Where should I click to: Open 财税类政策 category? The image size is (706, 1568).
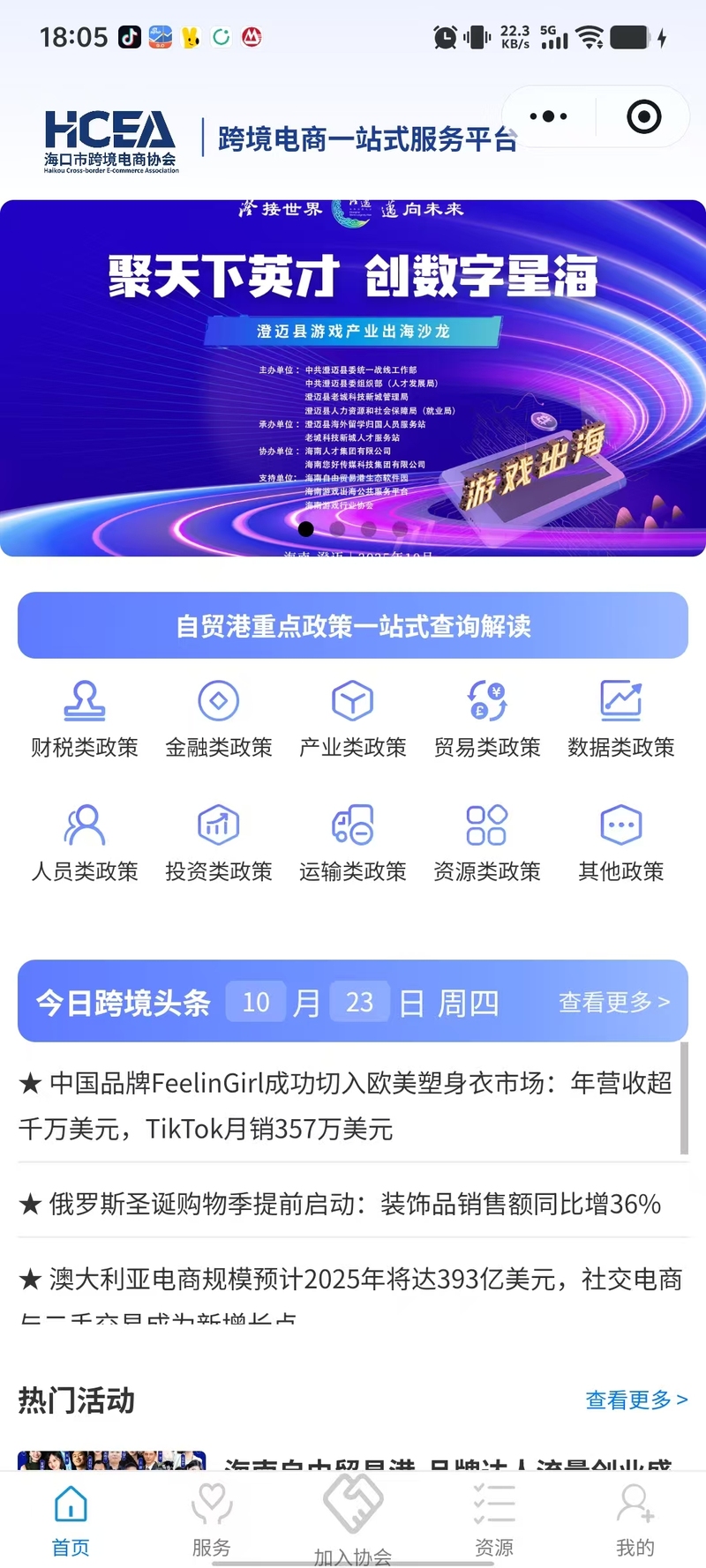pos(85,719)
